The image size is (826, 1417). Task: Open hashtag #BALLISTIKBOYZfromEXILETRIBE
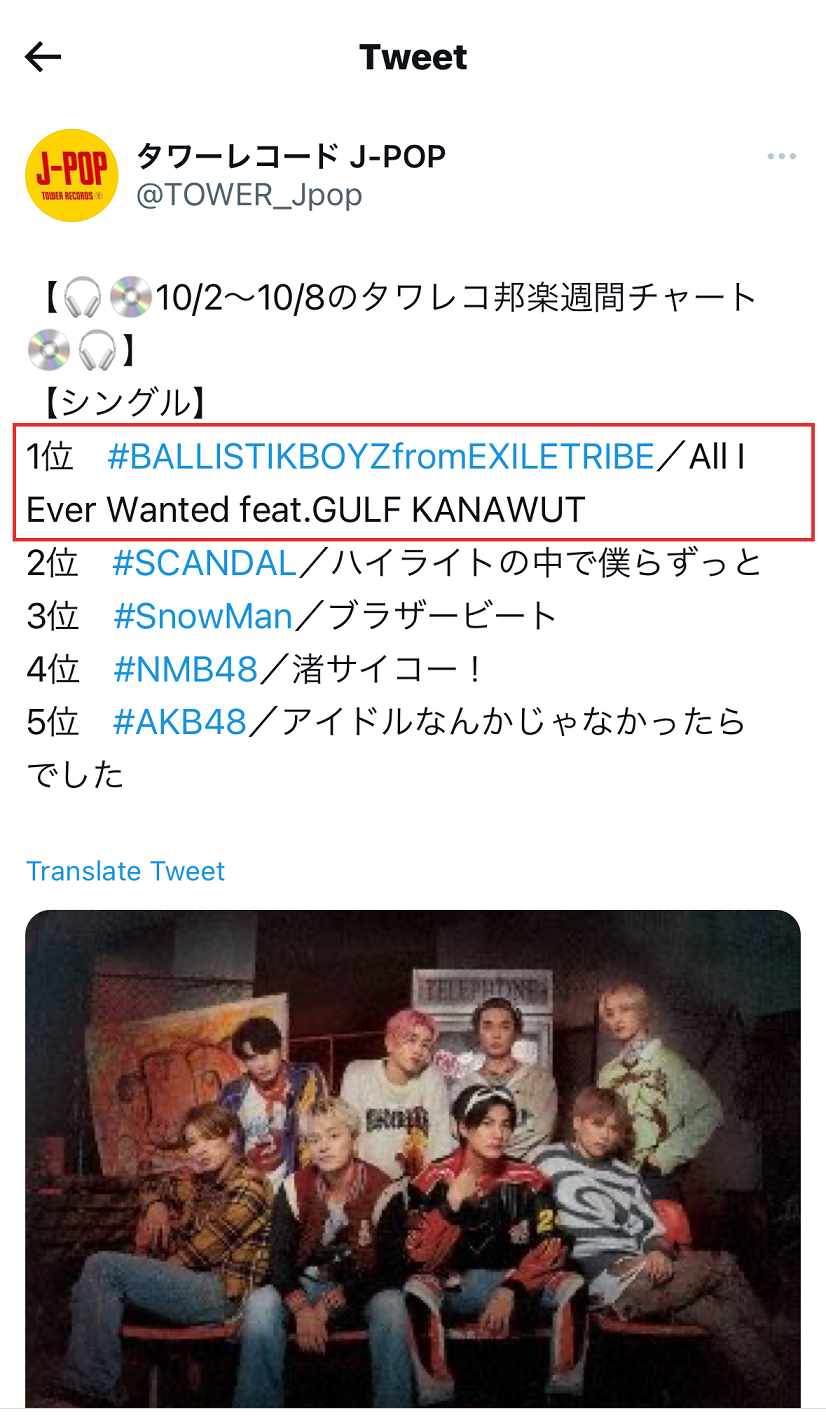click(x=381, y=457)
